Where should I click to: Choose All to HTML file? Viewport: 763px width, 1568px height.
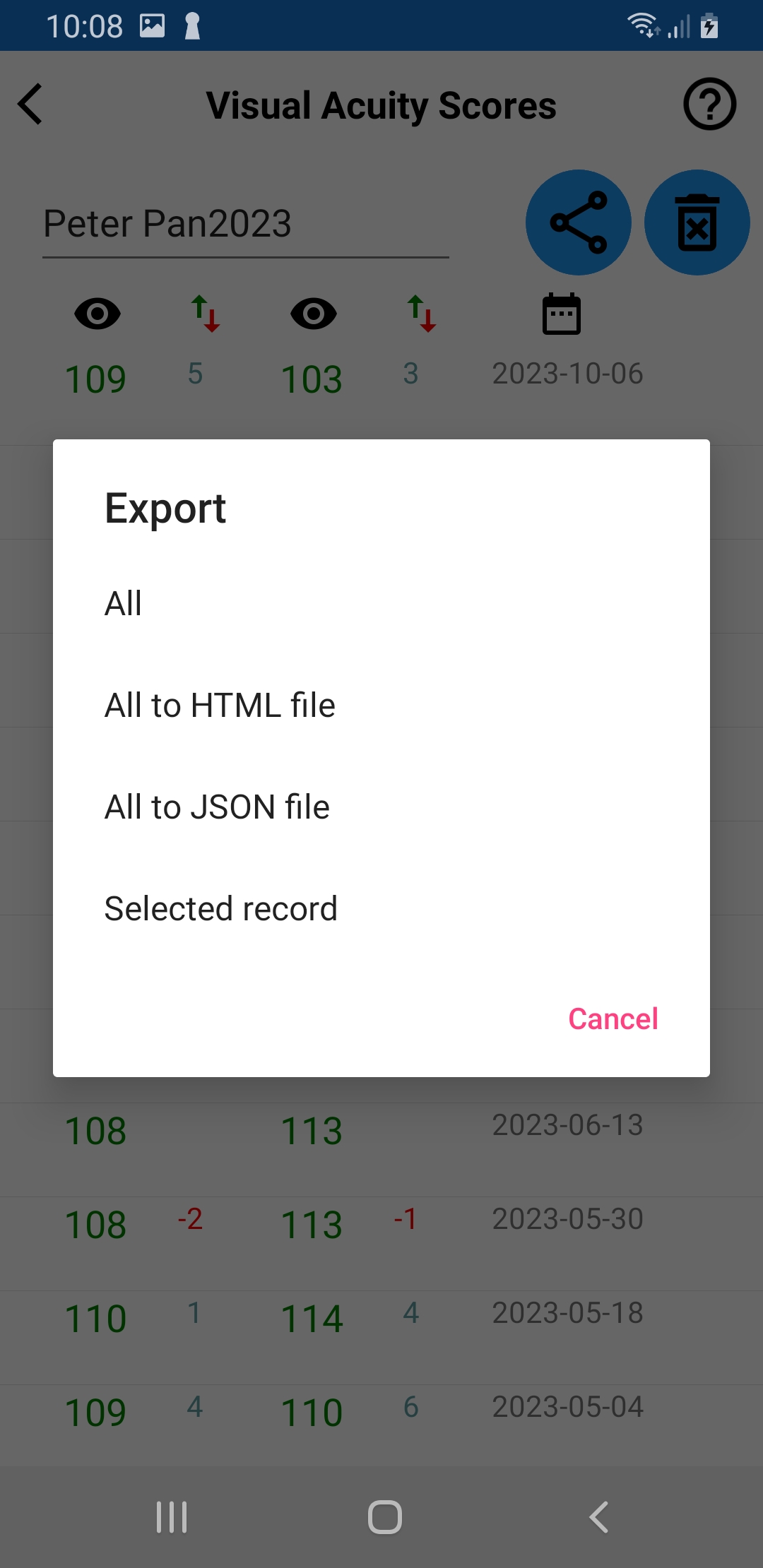tap(381, 705)
